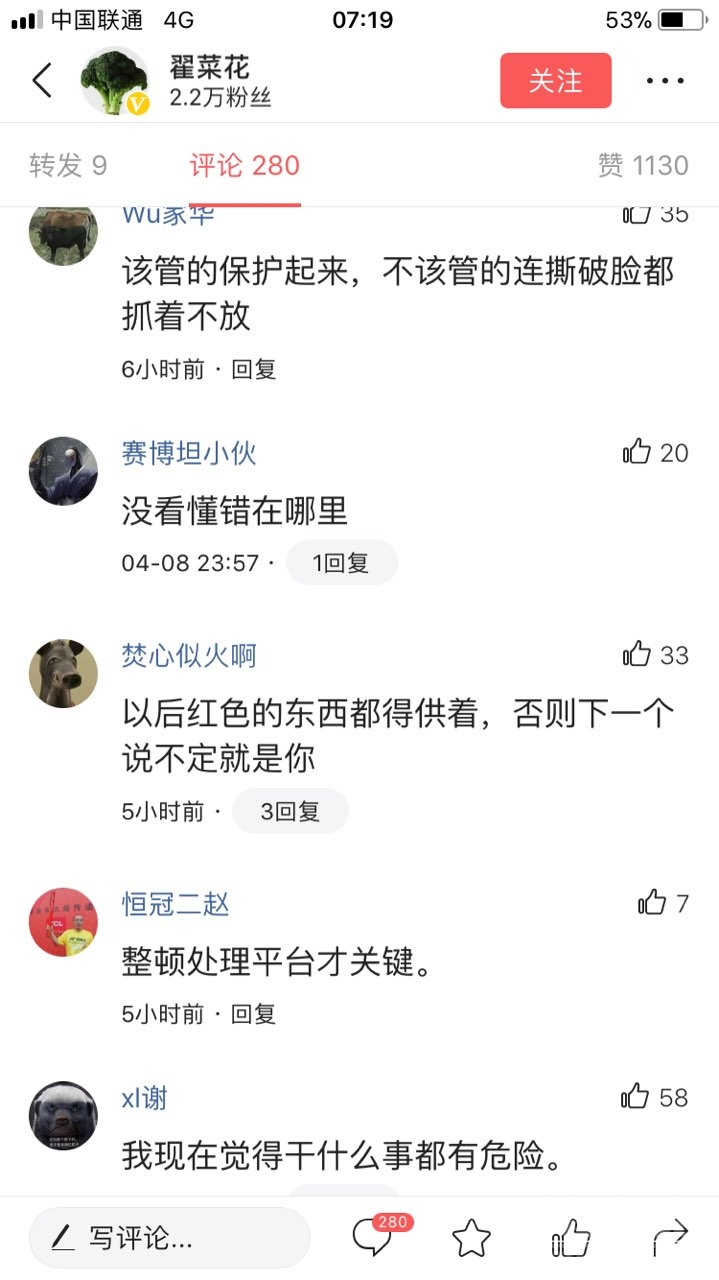Go back using the top arrow

coord(42,81)
